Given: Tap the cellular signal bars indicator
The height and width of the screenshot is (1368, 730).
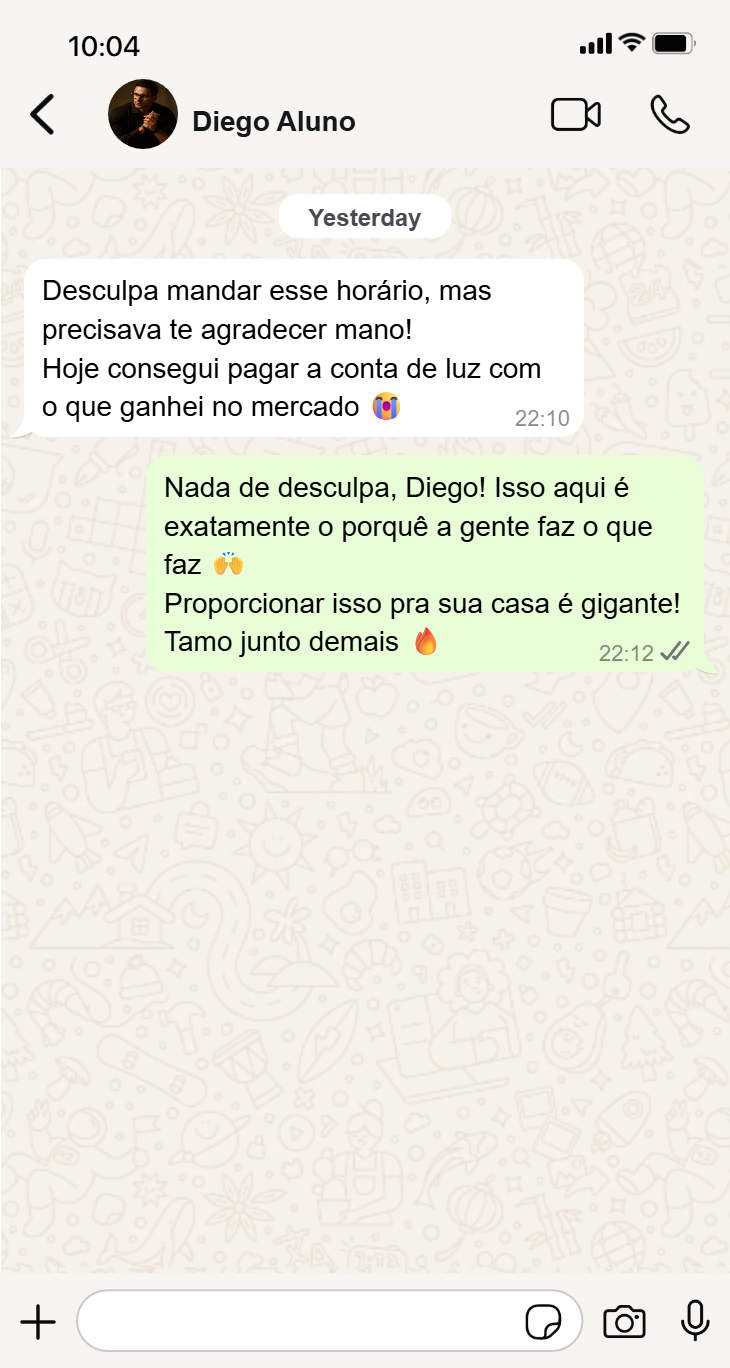Looking at the screenshot, I should (593, 42).
